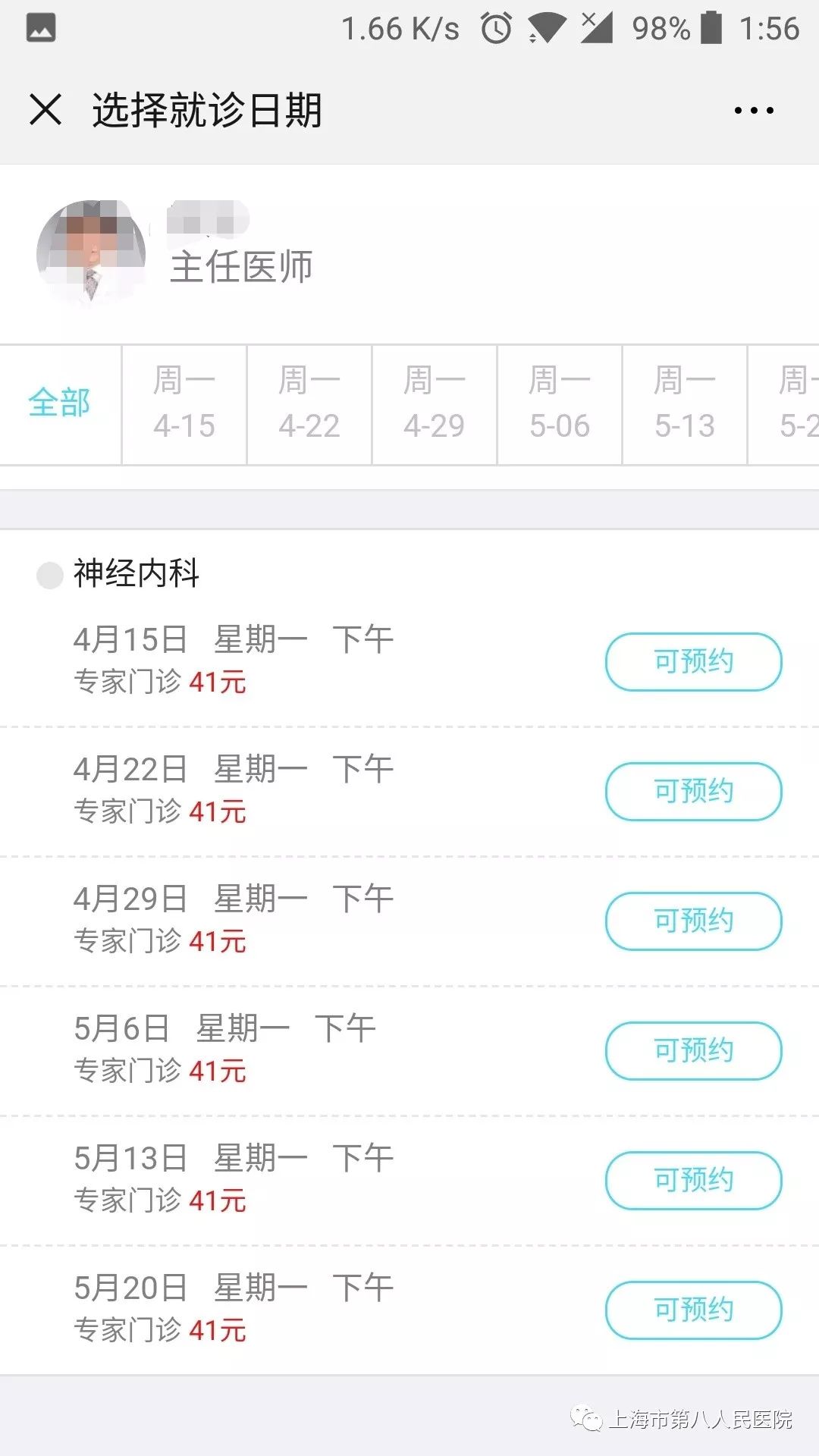Viewport: 819px width, 1456px height.
Task: Switch to the 周一 4-15 tab
Action: pyautogui.click(x=184, y=403)
